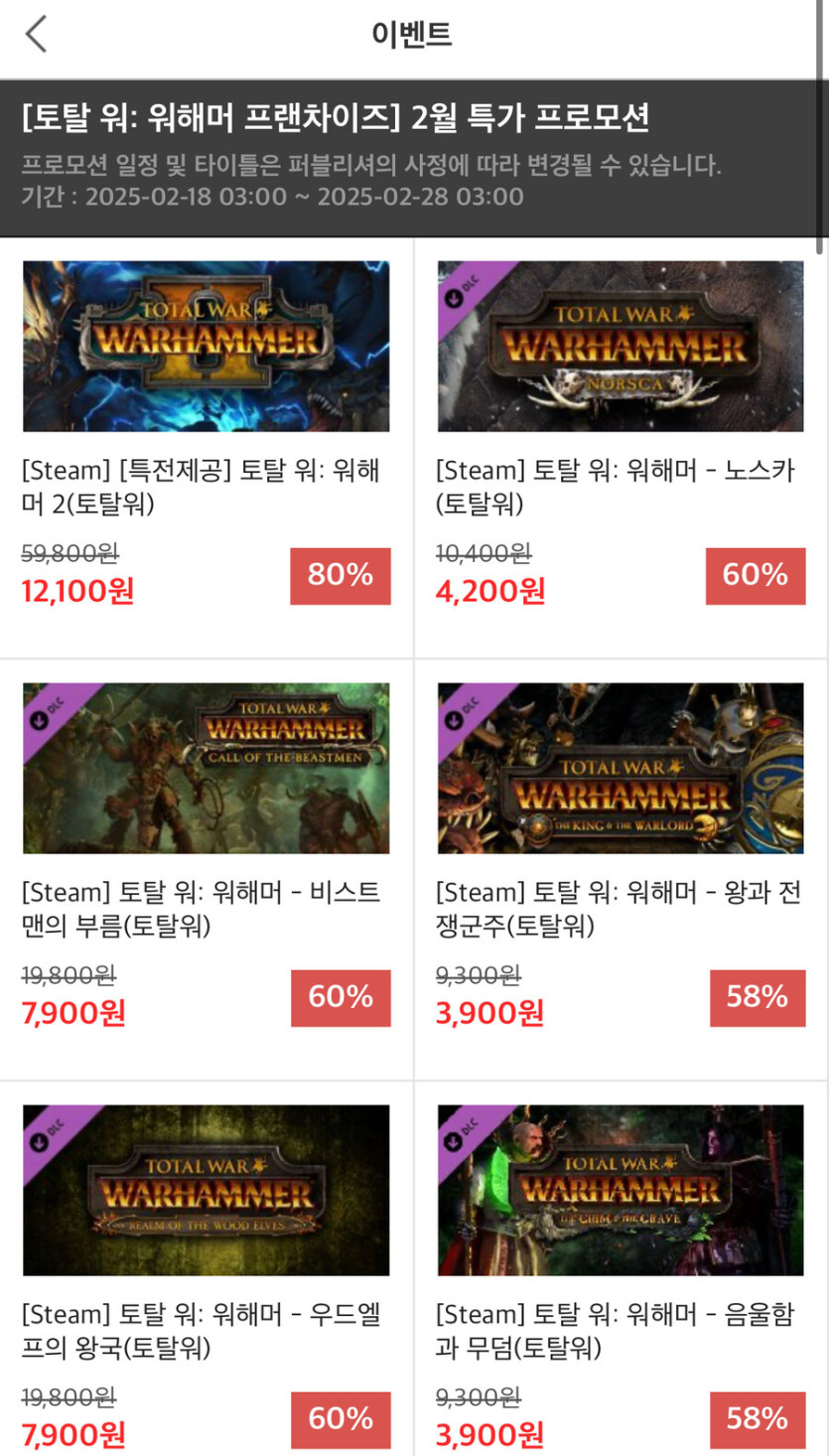
Task: Select the 왕과 전쟁군주 DLC card
Action: 621,768
